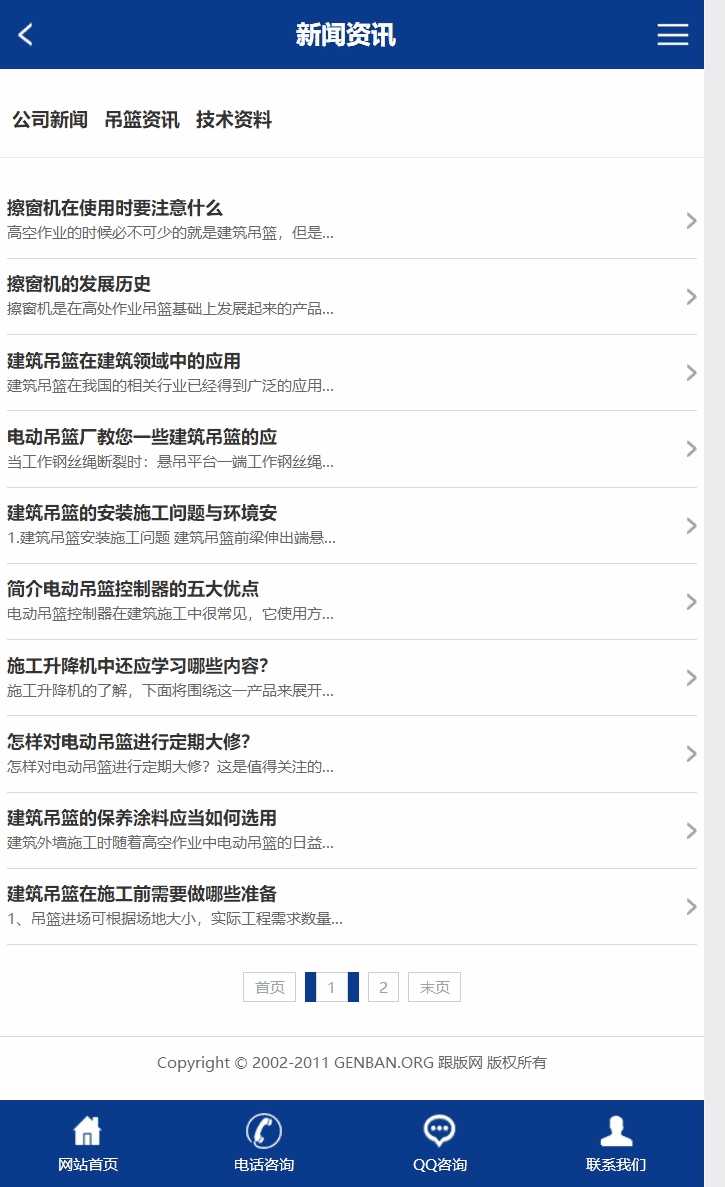Tap the 电话咨询 phone icon

(263, 1133)
